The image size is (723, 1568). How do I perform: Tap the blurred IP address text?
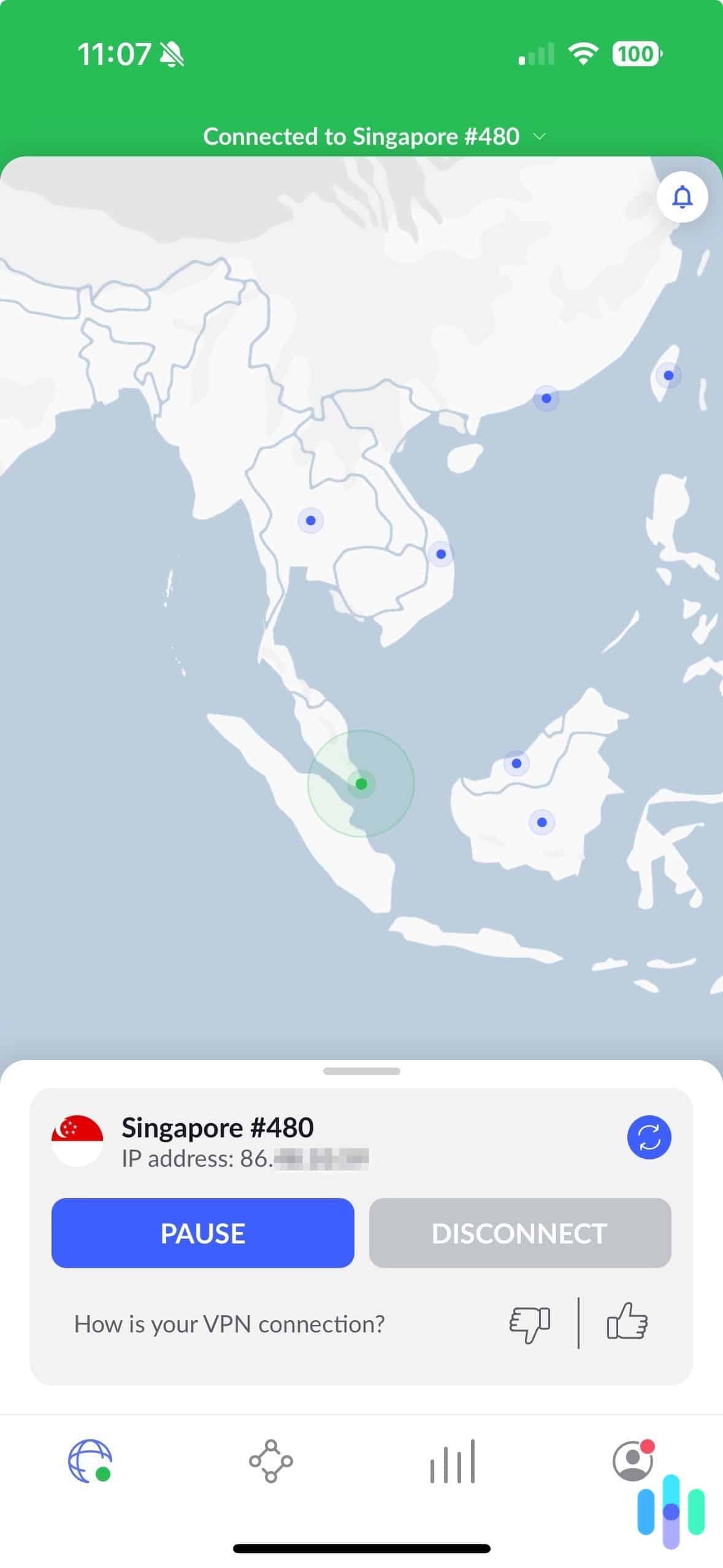tap(245, 1159)
